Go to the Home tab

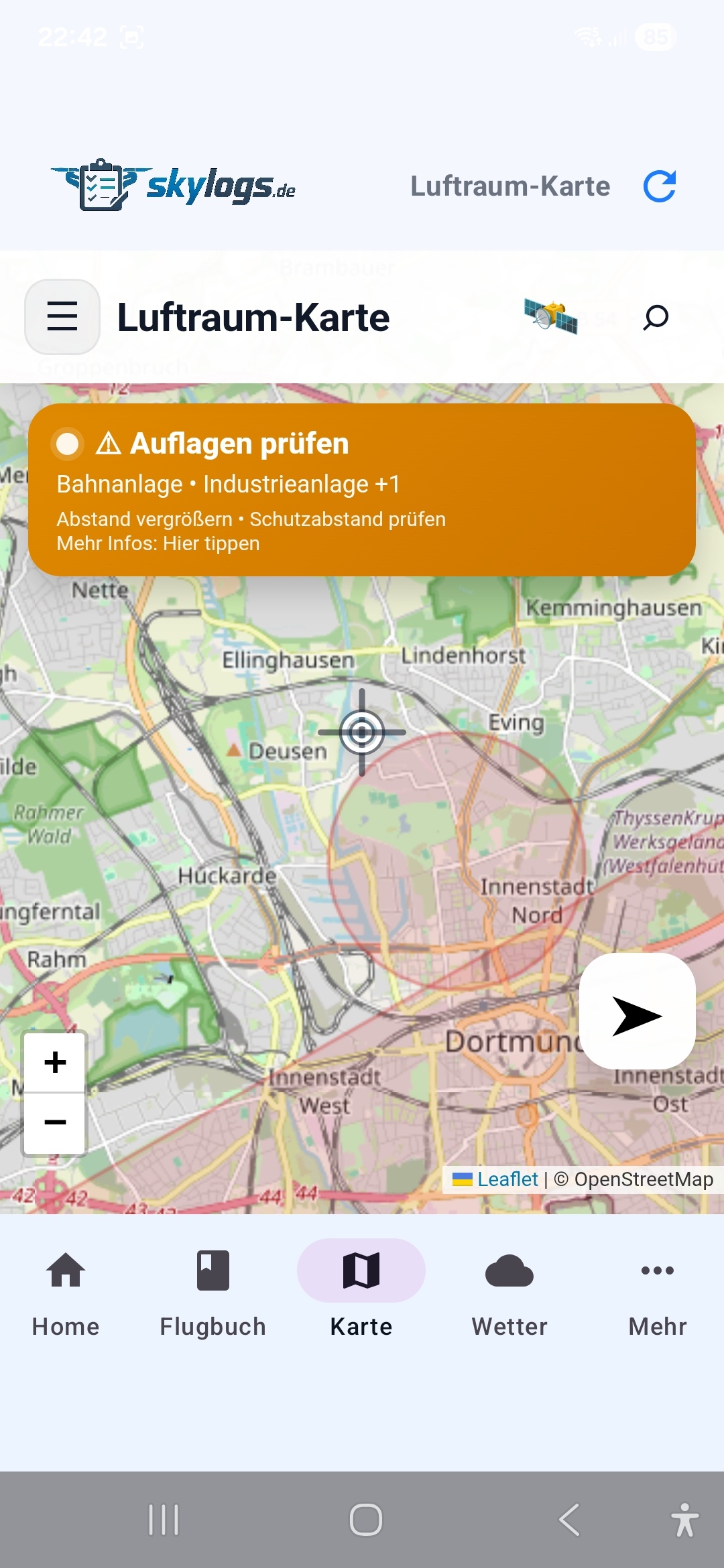(66, 1293)
